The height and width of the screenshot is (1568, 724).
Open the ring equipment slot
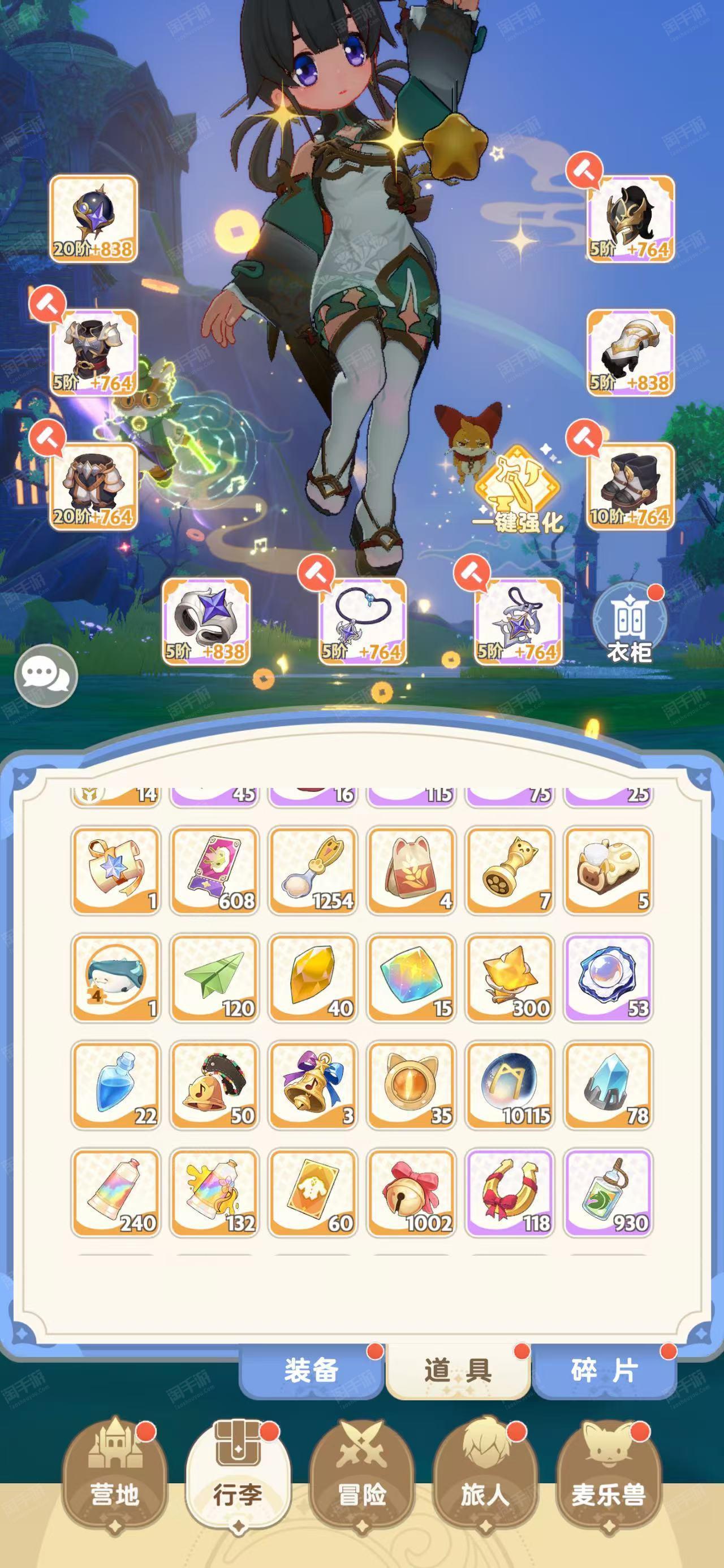[x=206, y=621]
